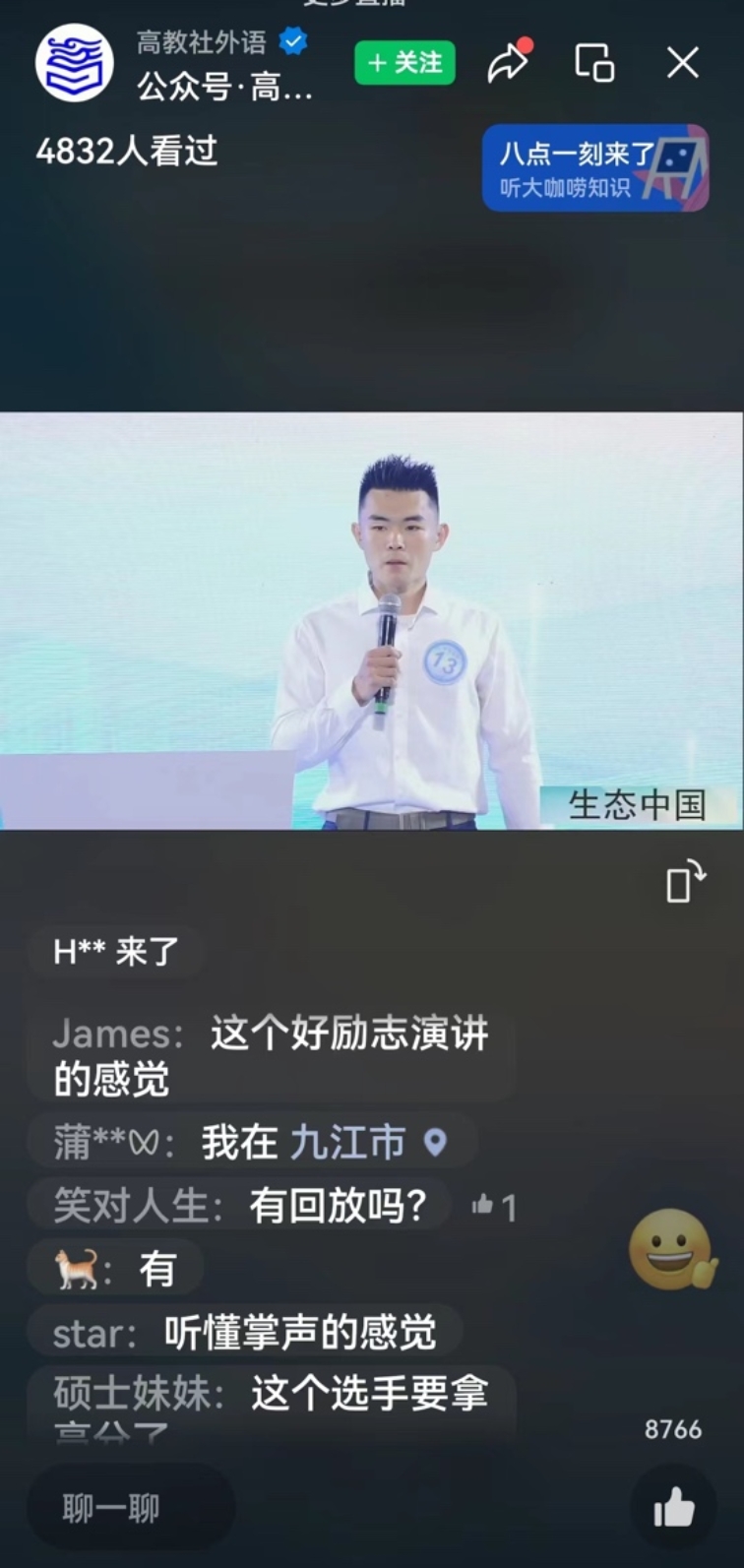
Task: Close the live stream
Action: click(x=682, y=63)
